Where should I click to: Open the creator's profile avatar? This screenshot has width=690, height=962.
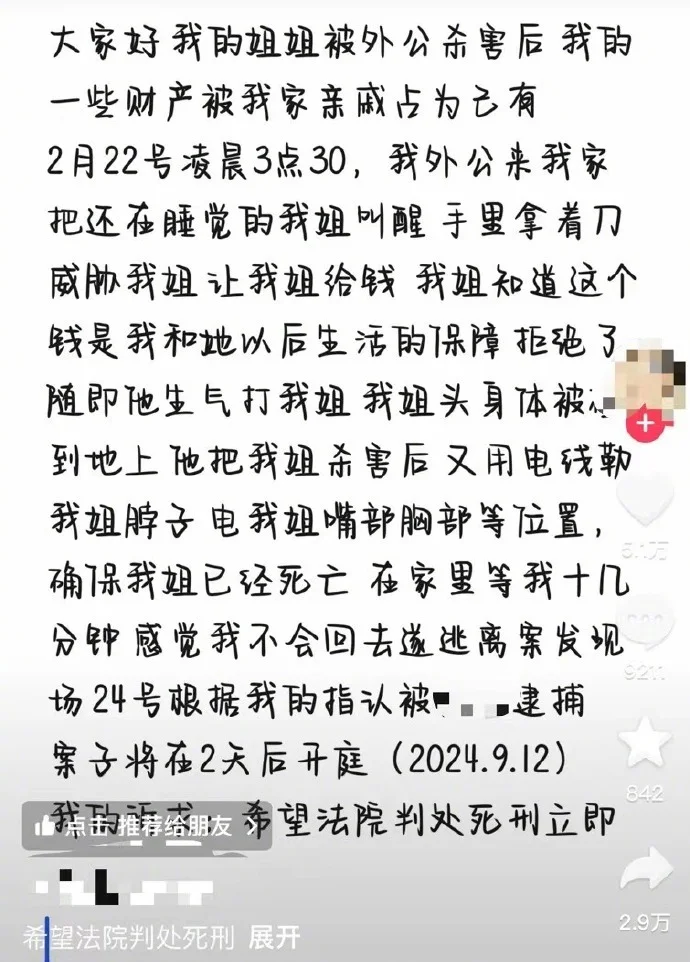(645, 381)
